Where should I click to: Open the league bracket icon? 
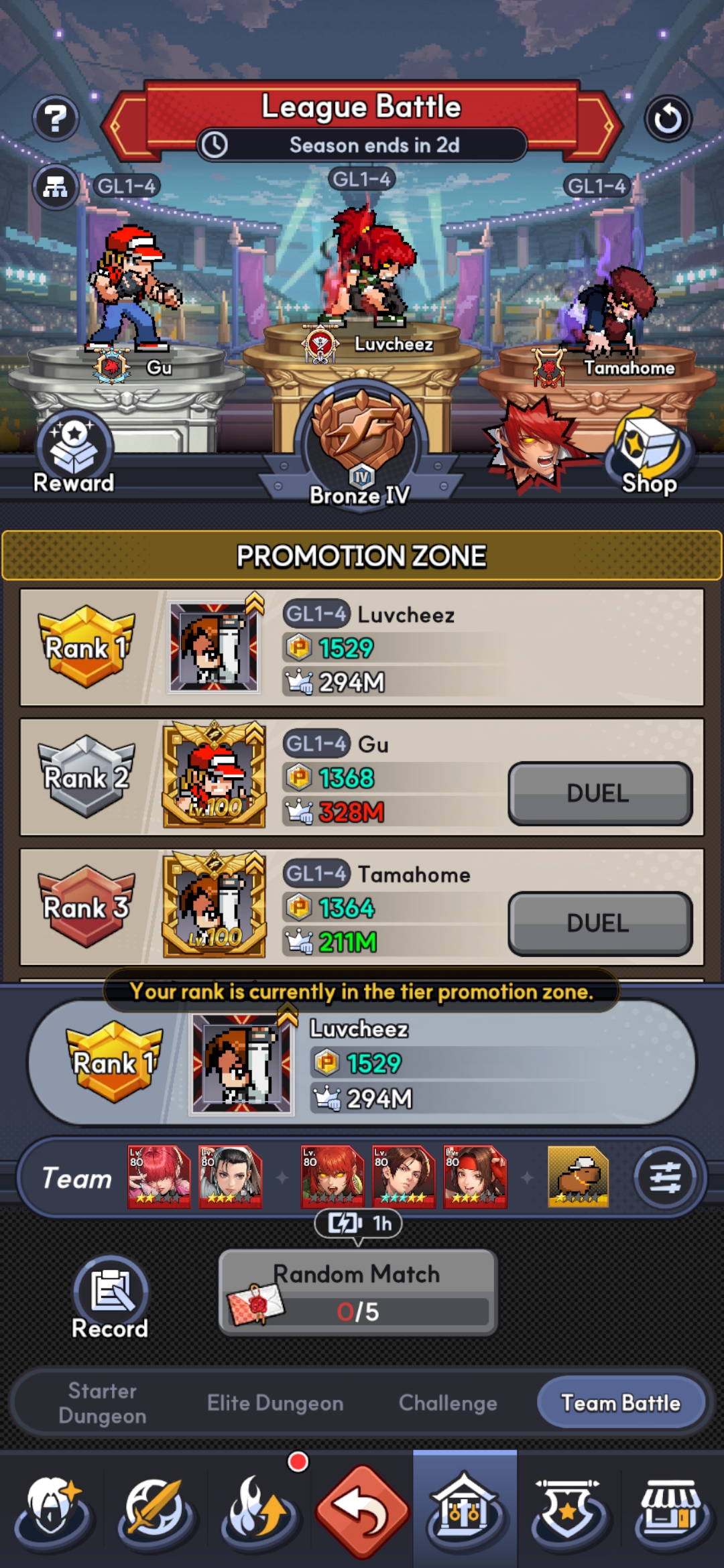click(56, 187)
